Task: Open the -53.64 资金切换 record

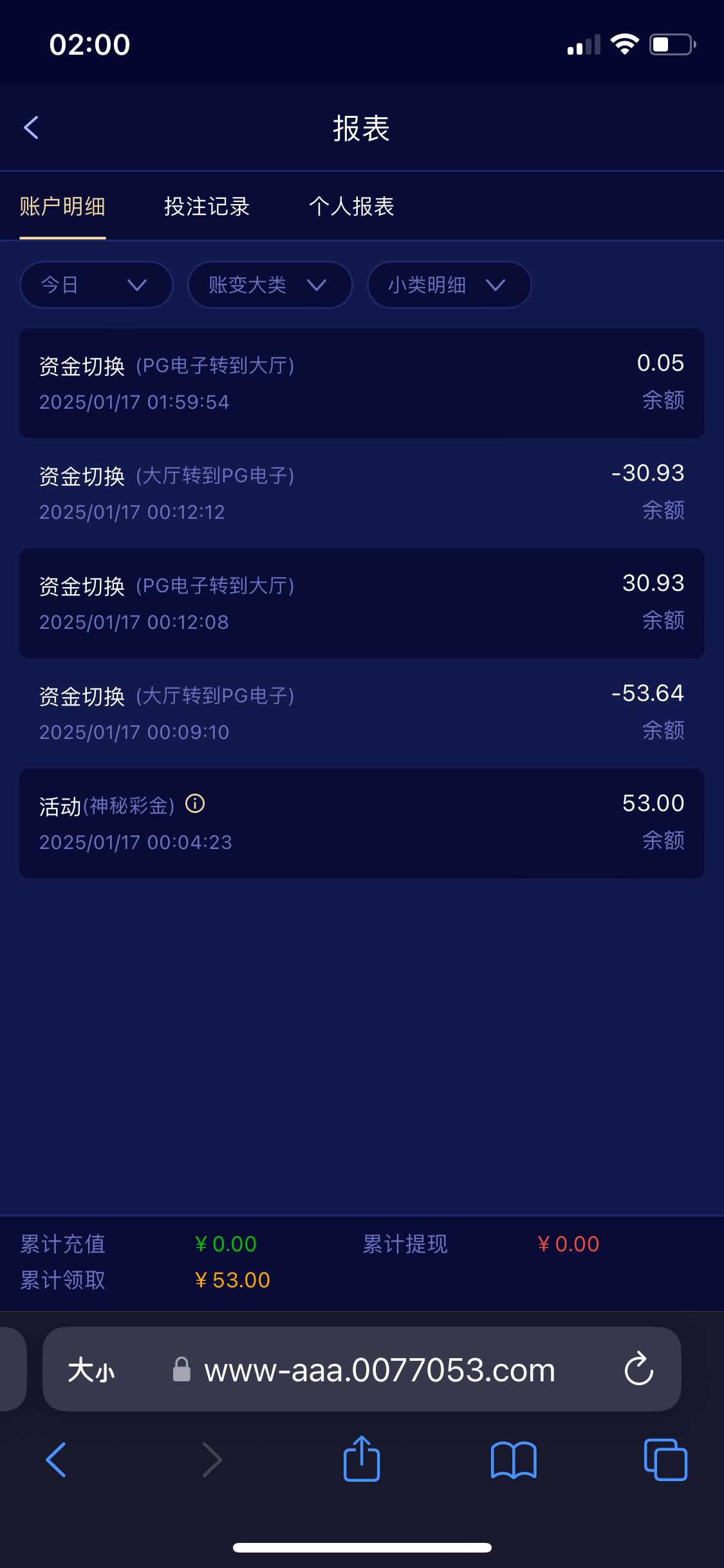Action: click(362, 713)
